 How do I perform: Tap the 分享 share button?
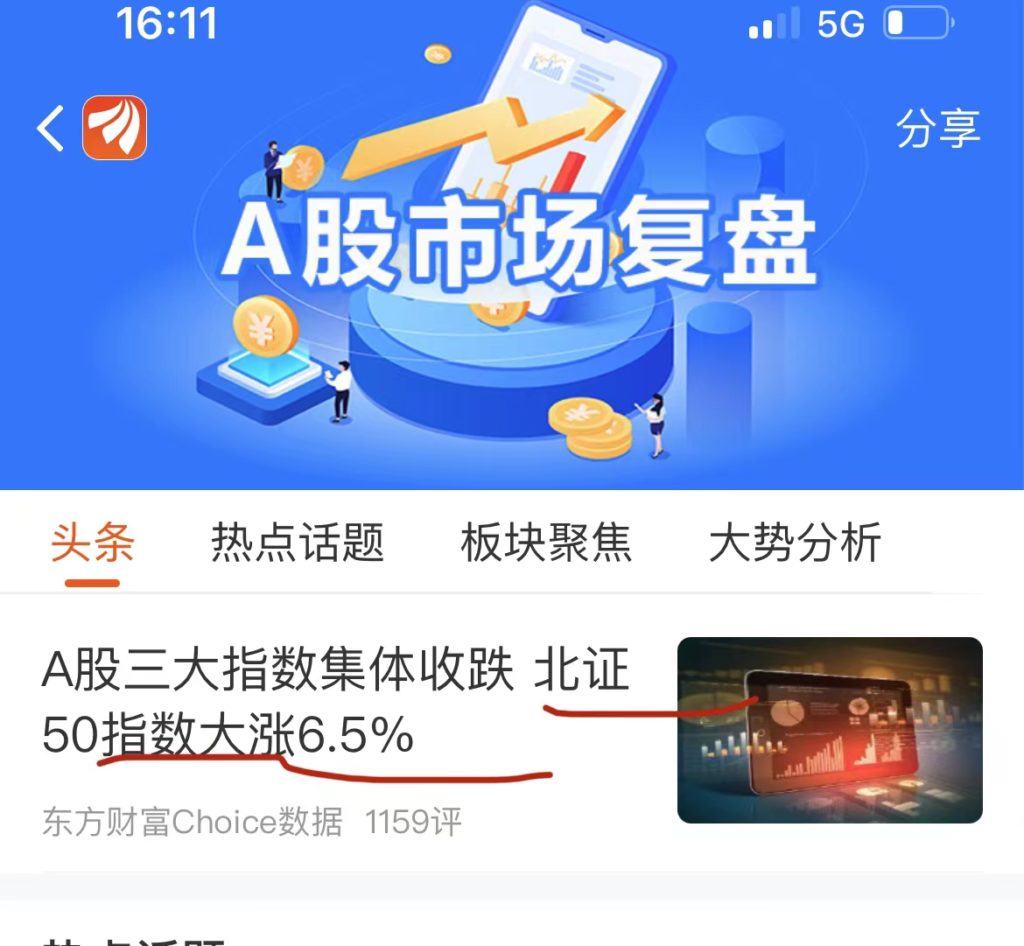click(x=937, y=129)
